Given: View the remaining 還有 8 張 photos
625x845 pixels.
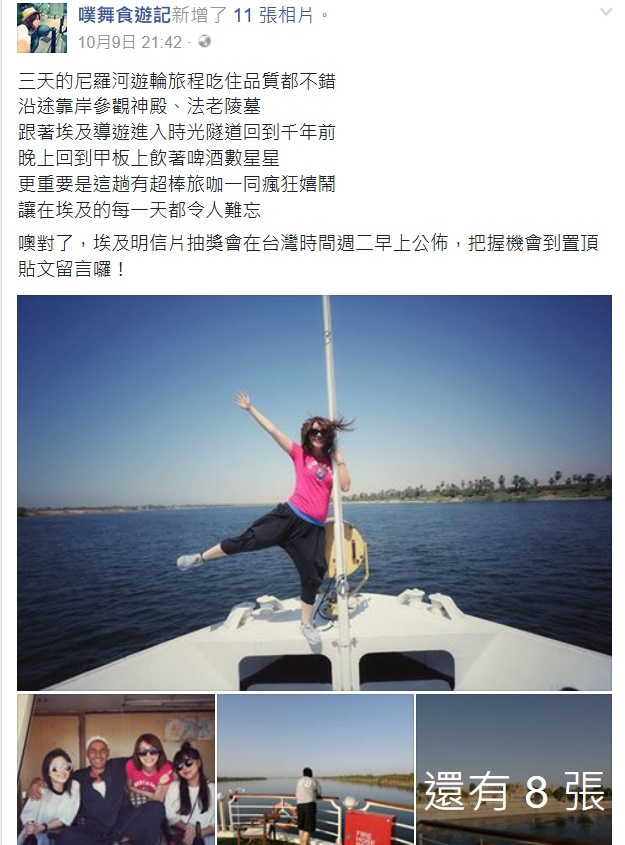Looking at the screenshot, I should 514,770.
